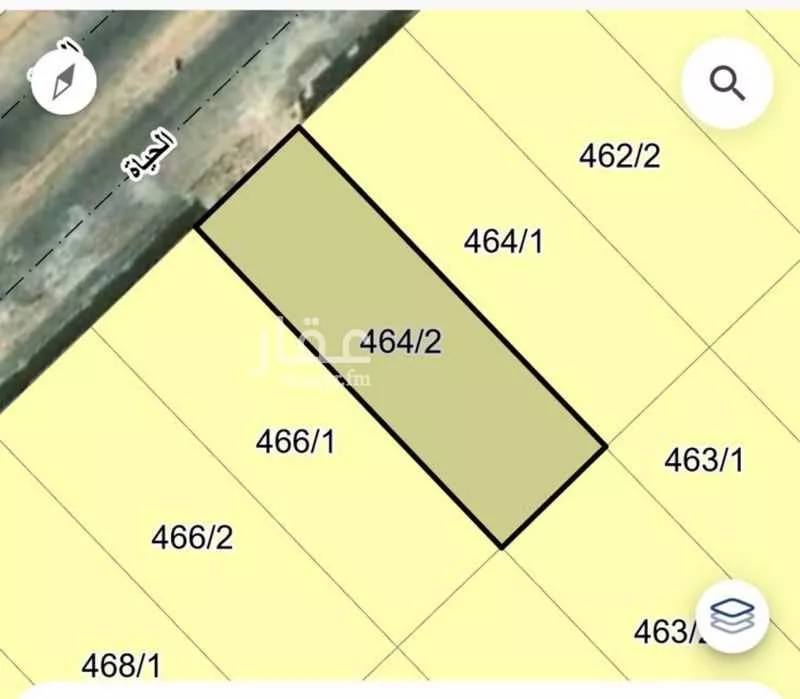Image resolution: width=800 pixels, height=699 pixels.
Task: Select parcel 464/1 on the map
Action: coord(504,241)
